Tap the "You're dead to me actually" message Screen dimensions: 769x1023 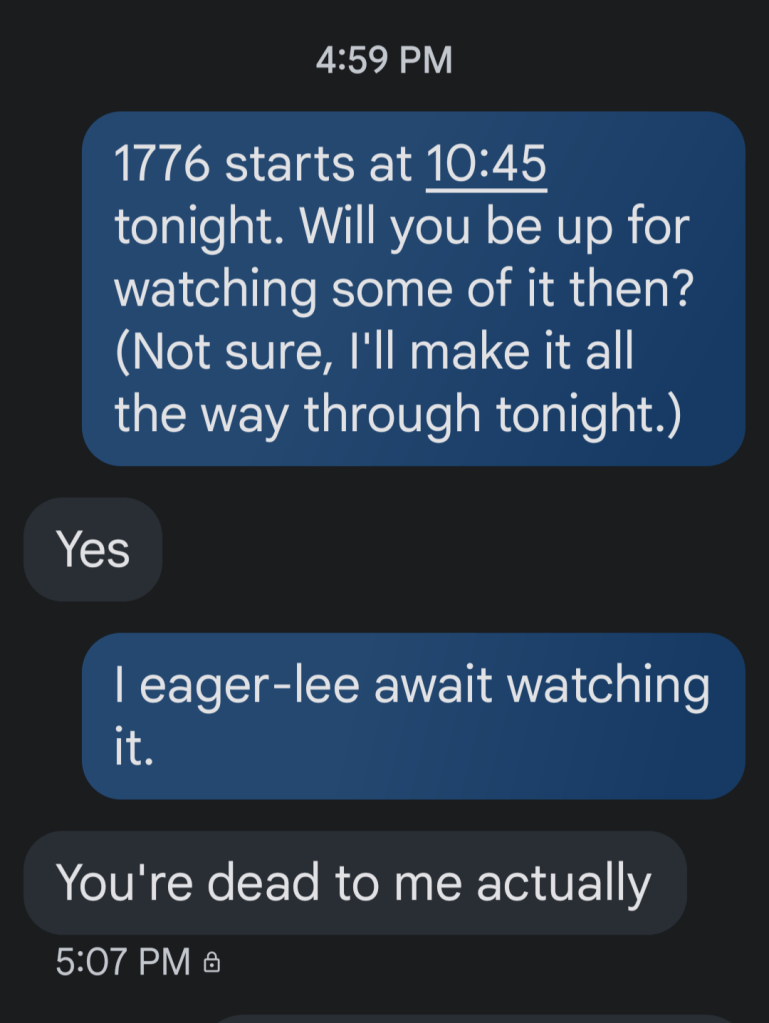[354, 883]
